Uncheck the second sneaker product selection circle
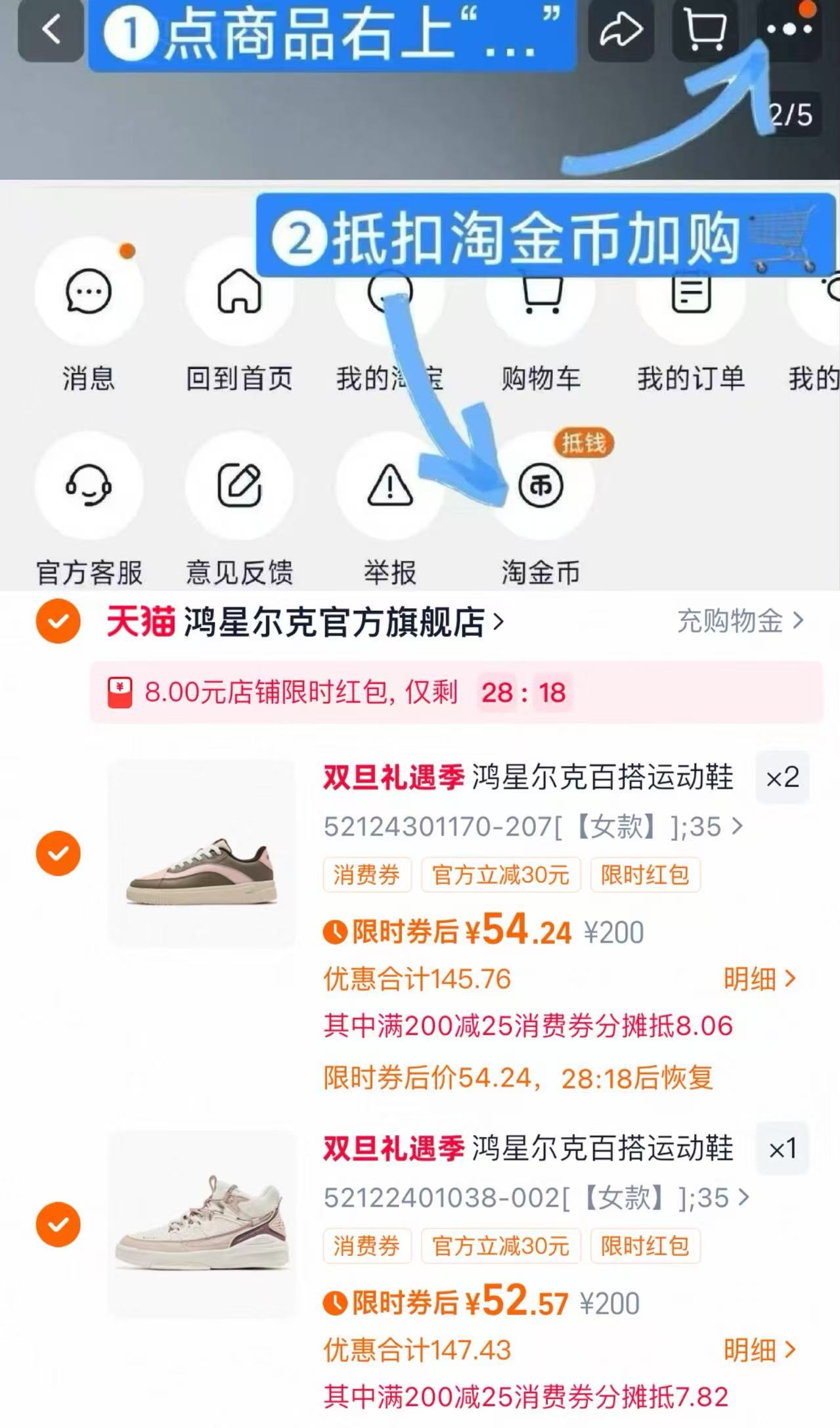The width and height of the screenshot is (840, 1428). click(59, 1224)
